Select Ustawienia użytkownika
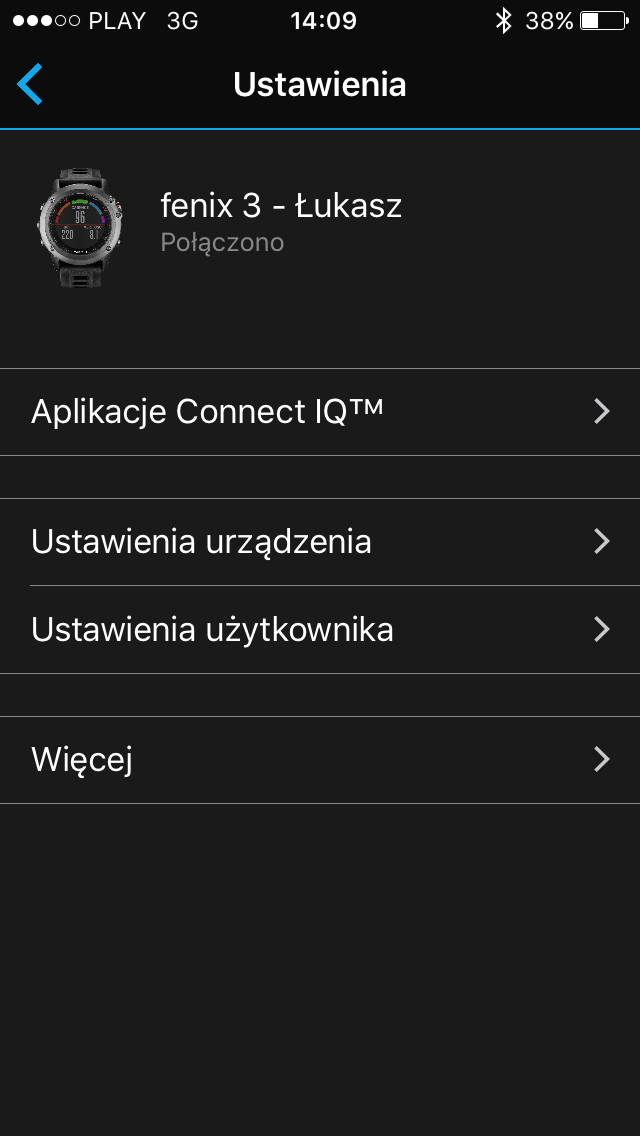The width and height of the screenshot is (640, 1136). click(x=320, y=630)
